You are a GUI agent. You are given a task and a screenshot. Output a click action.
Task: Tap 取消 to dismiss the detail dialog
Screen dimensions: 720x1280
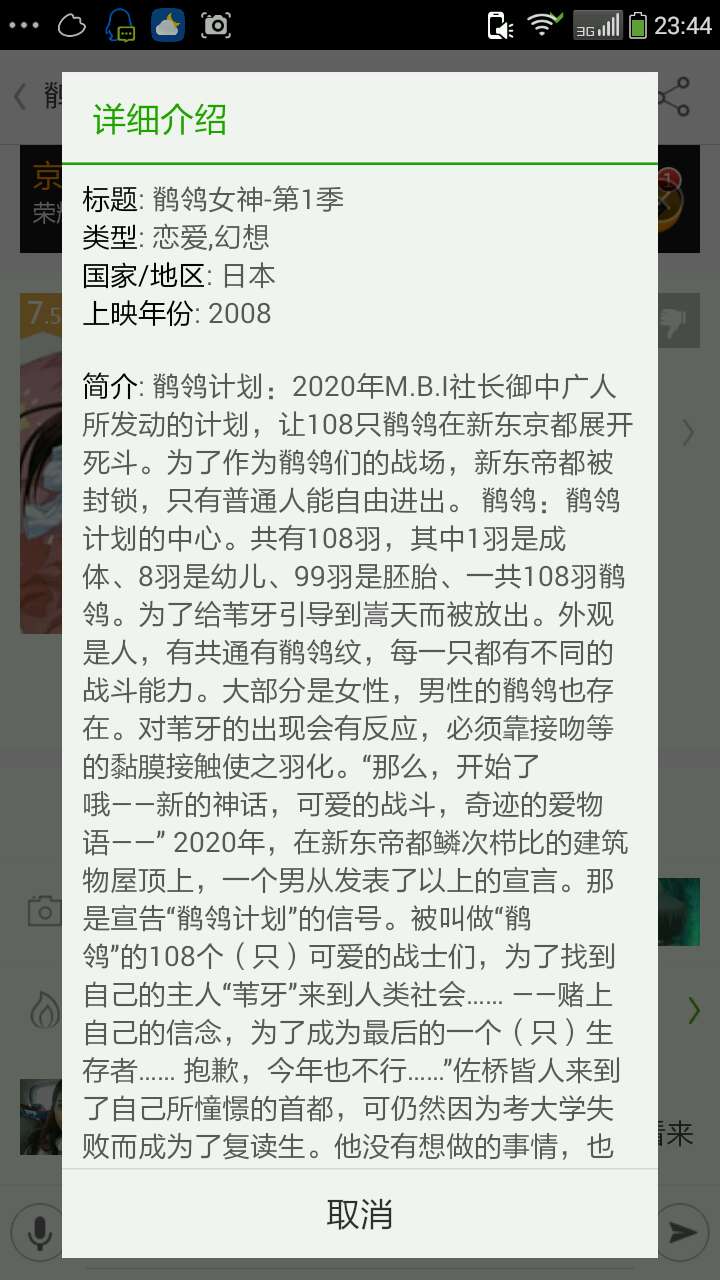[x=360, y=1213]
